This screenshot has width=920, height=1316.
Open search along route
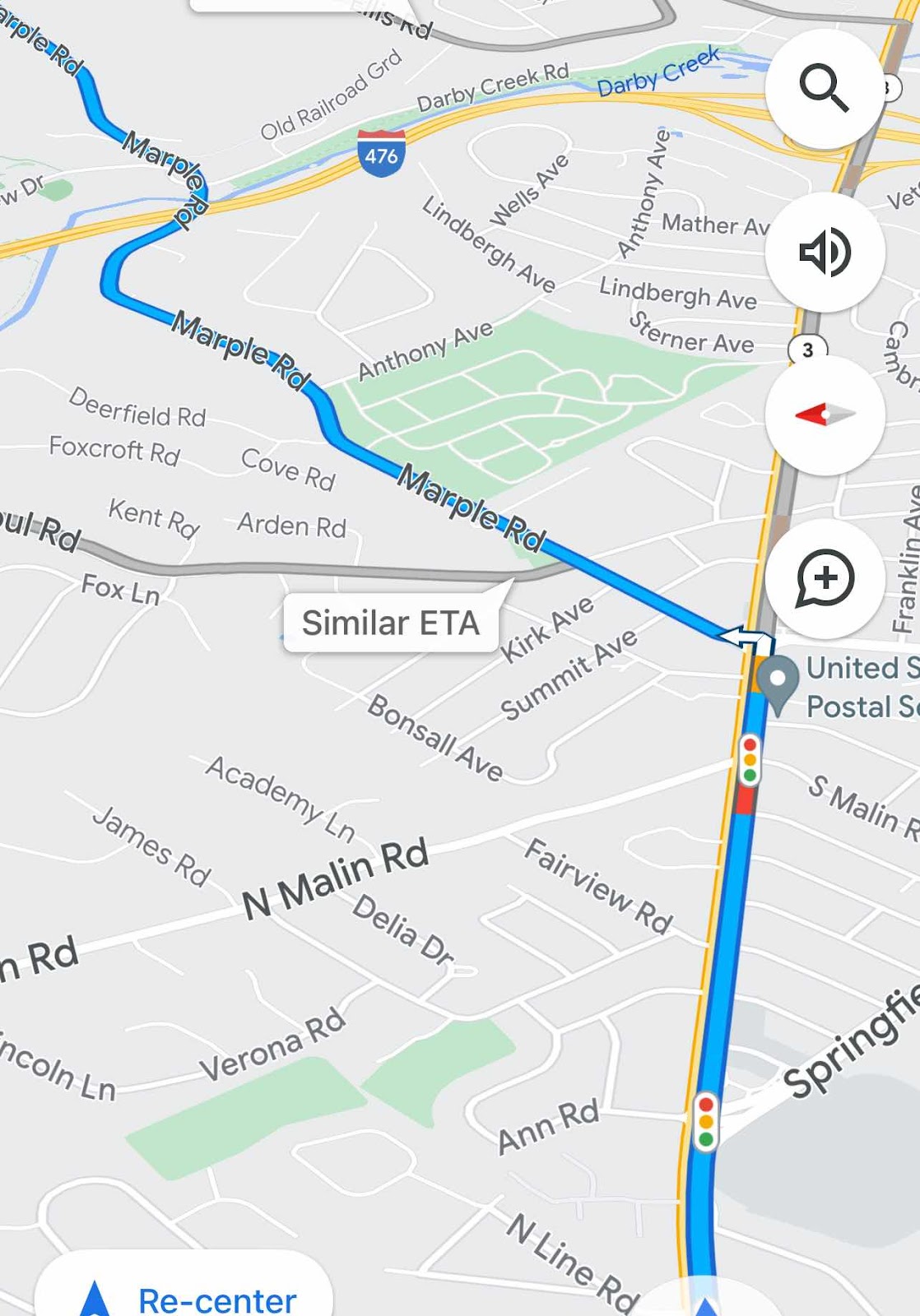click(x=825, y=89)
